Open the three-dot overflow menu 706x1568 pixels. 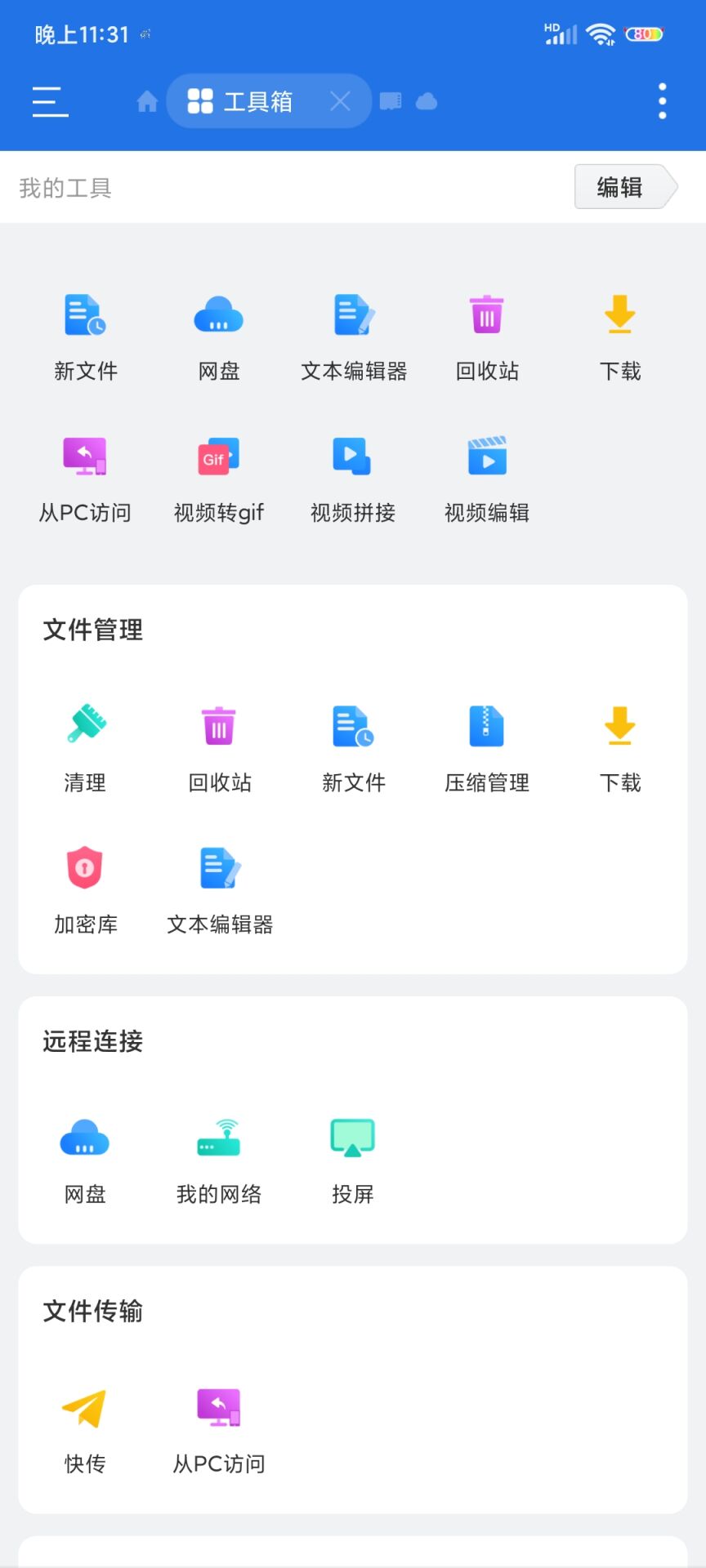662,101
